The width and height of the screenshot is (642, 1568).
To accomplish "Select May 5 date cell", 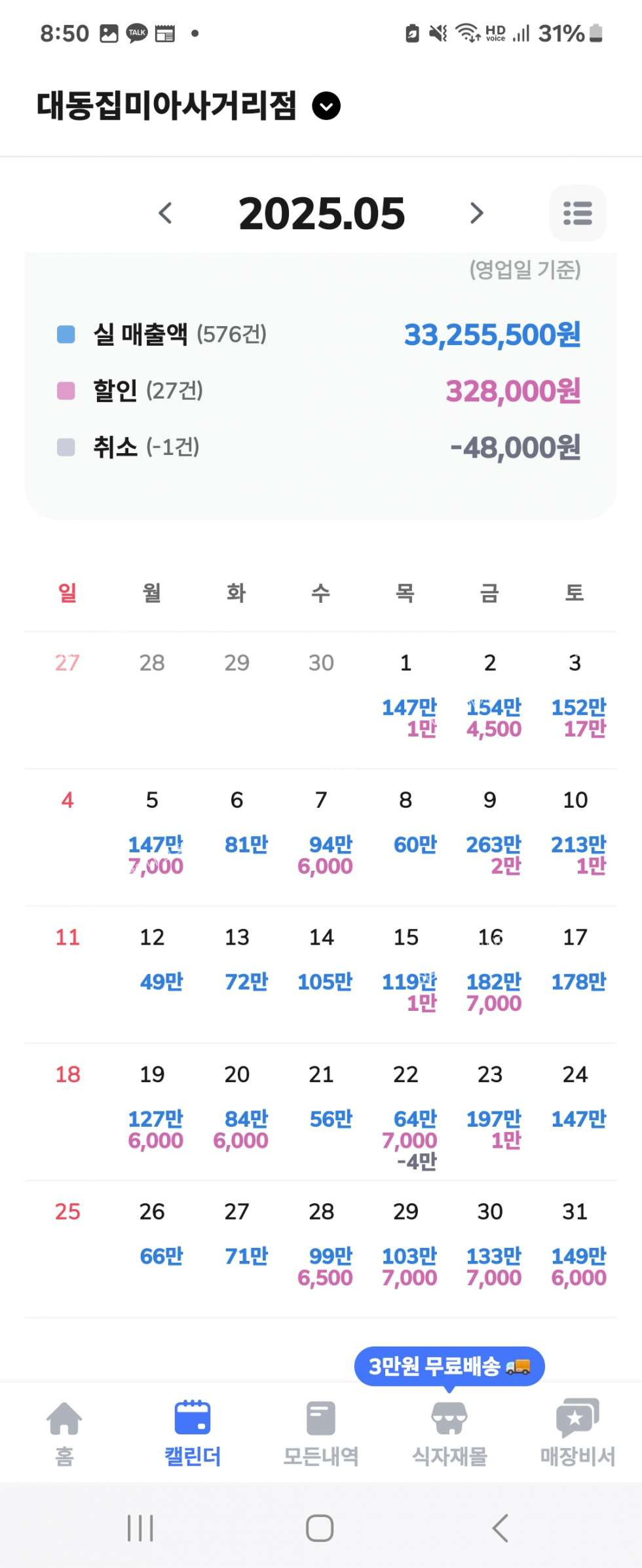I will 152,835.
